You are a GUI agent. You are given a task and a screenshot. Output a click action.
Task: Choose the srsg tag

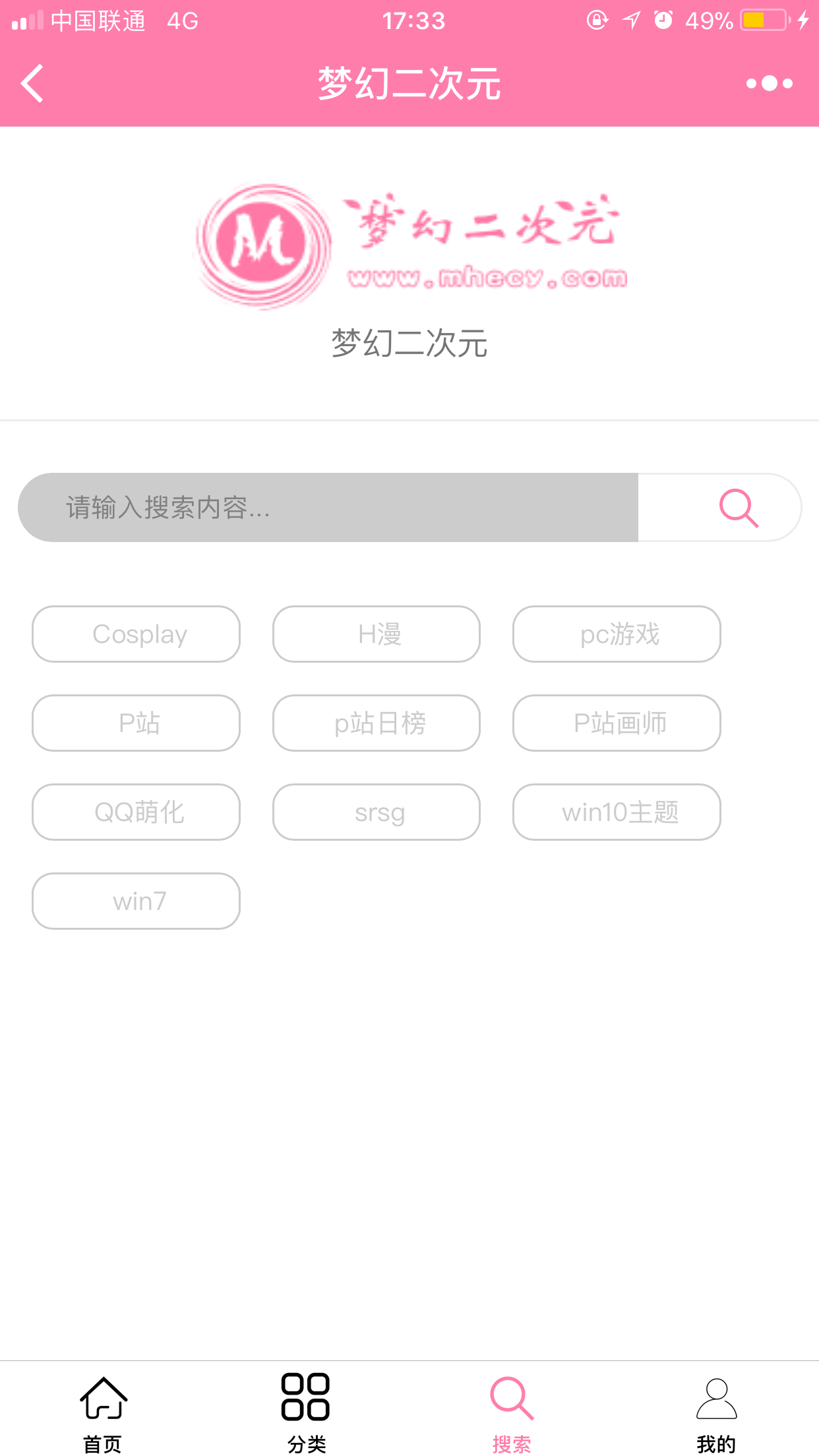[x=377, y=812]
